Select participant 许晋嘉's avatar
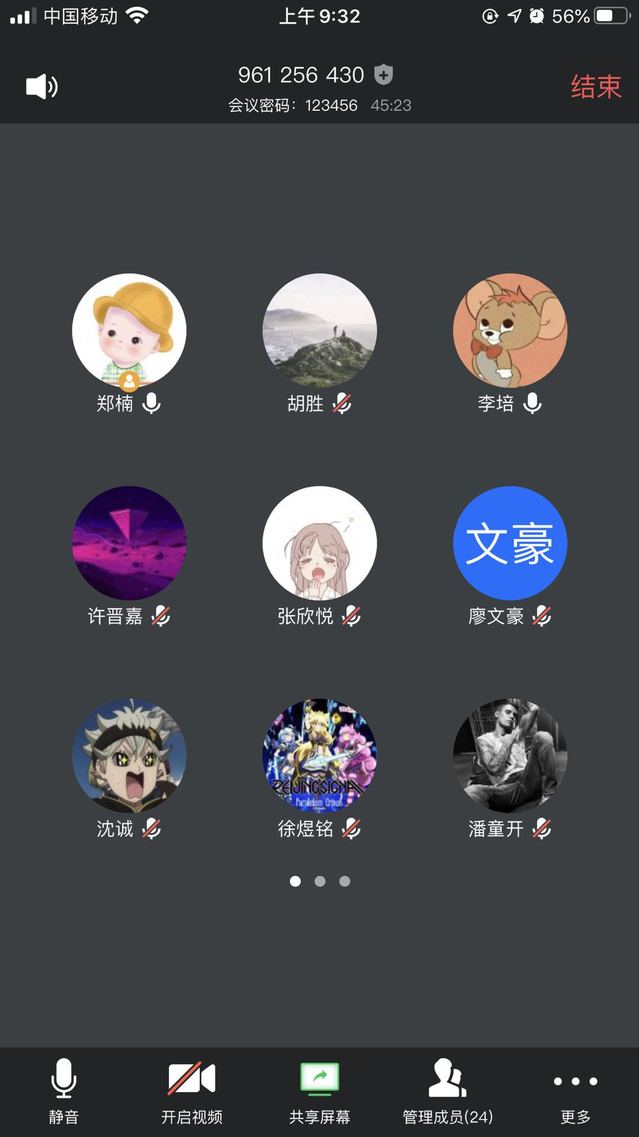 tap(129, 543)
